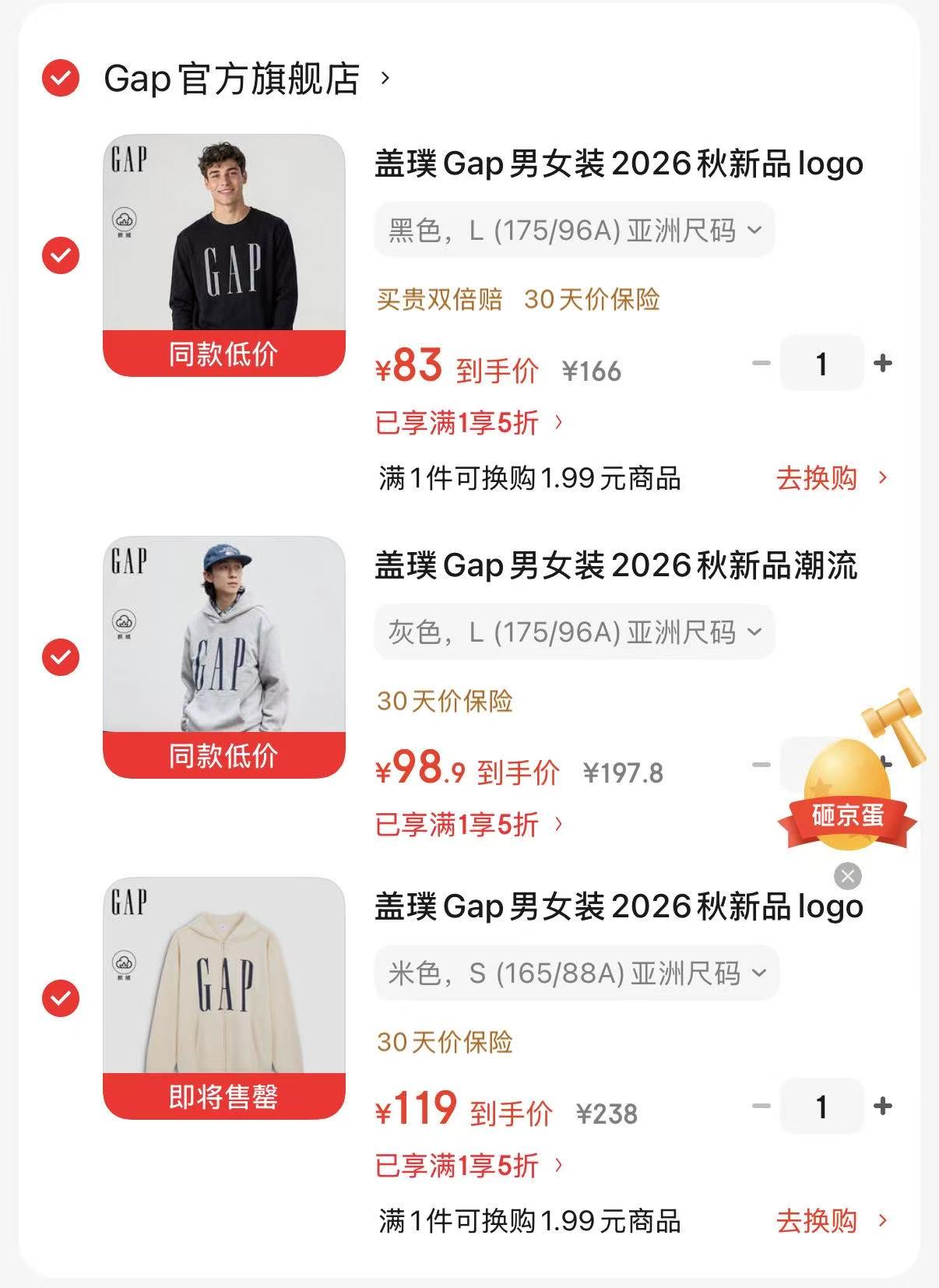Open the beige Gap zip hoodie image
The height and width of the screenshot is (1288, 939).
pos(224,998)
